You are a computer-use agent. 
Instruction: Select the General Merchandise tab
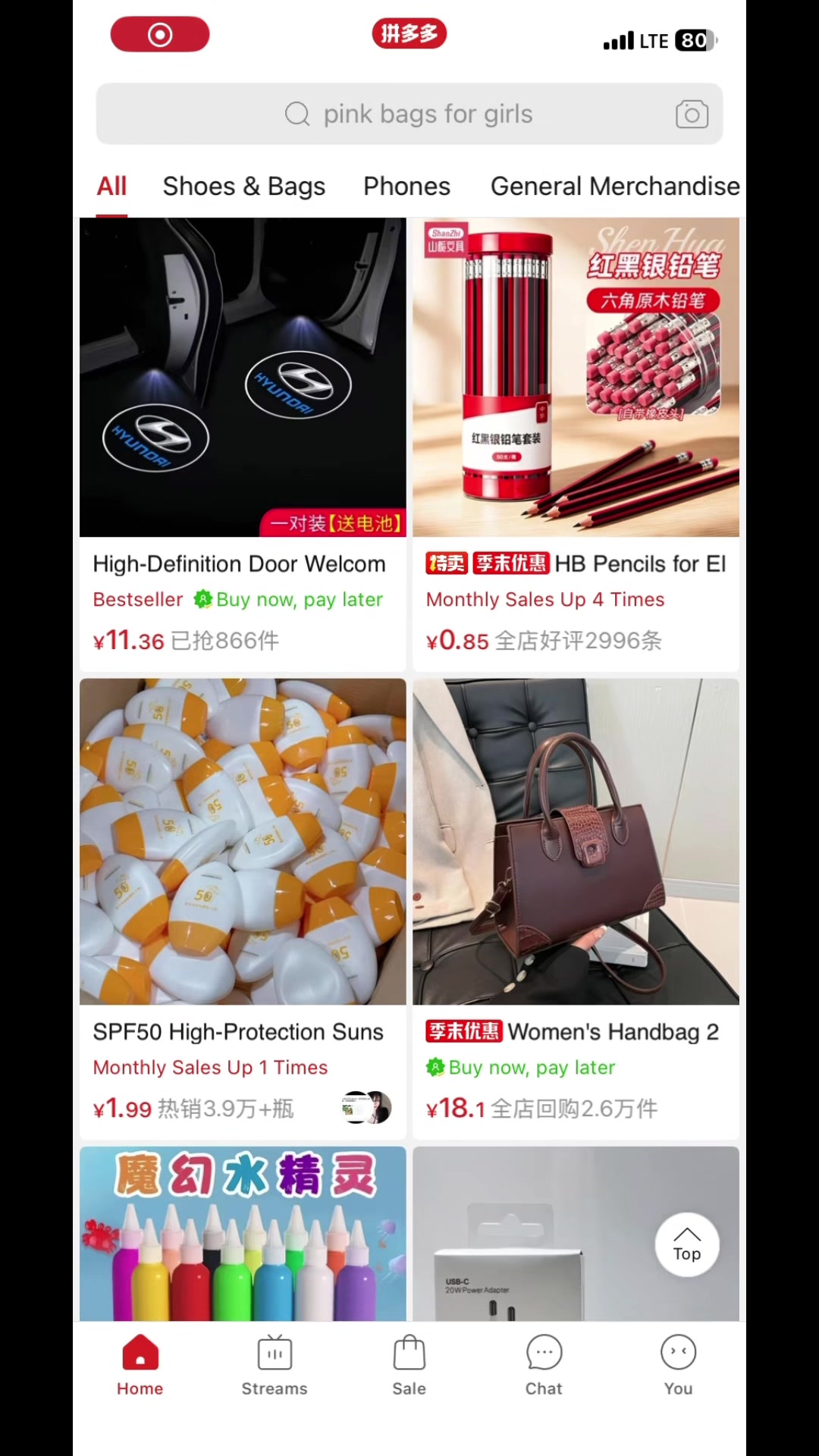point(615,186)
